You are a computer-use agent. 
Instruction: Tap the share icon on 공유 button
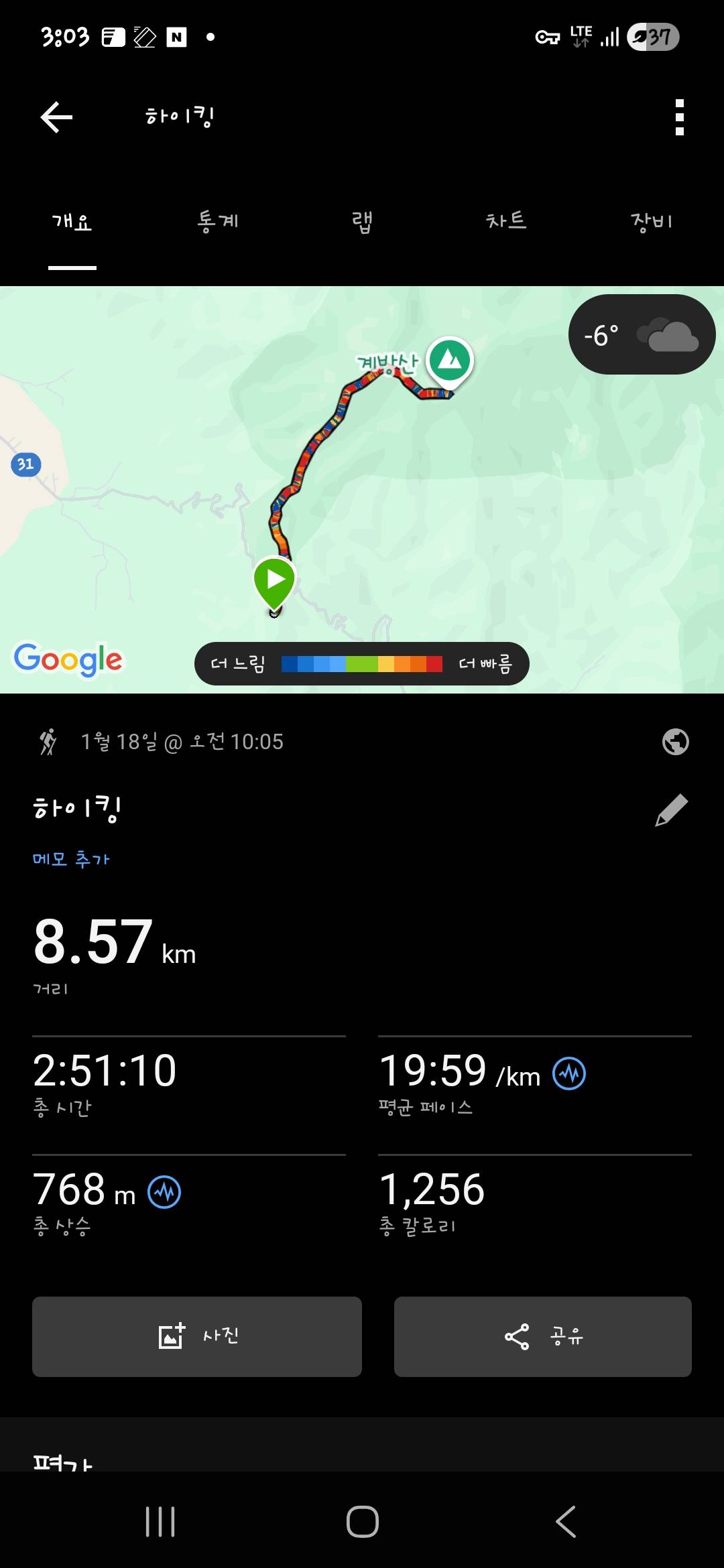pos(516,1337)
